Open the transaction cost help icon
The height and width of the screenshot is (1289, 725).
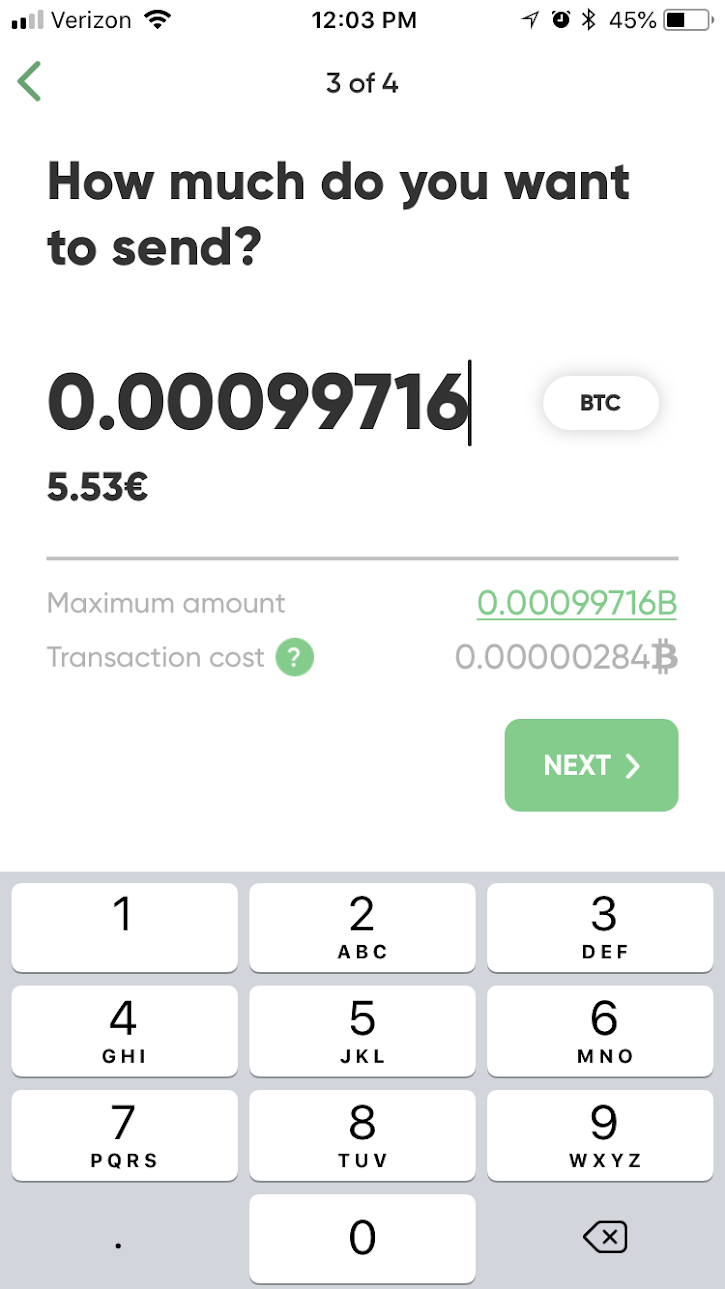point(294,658)
